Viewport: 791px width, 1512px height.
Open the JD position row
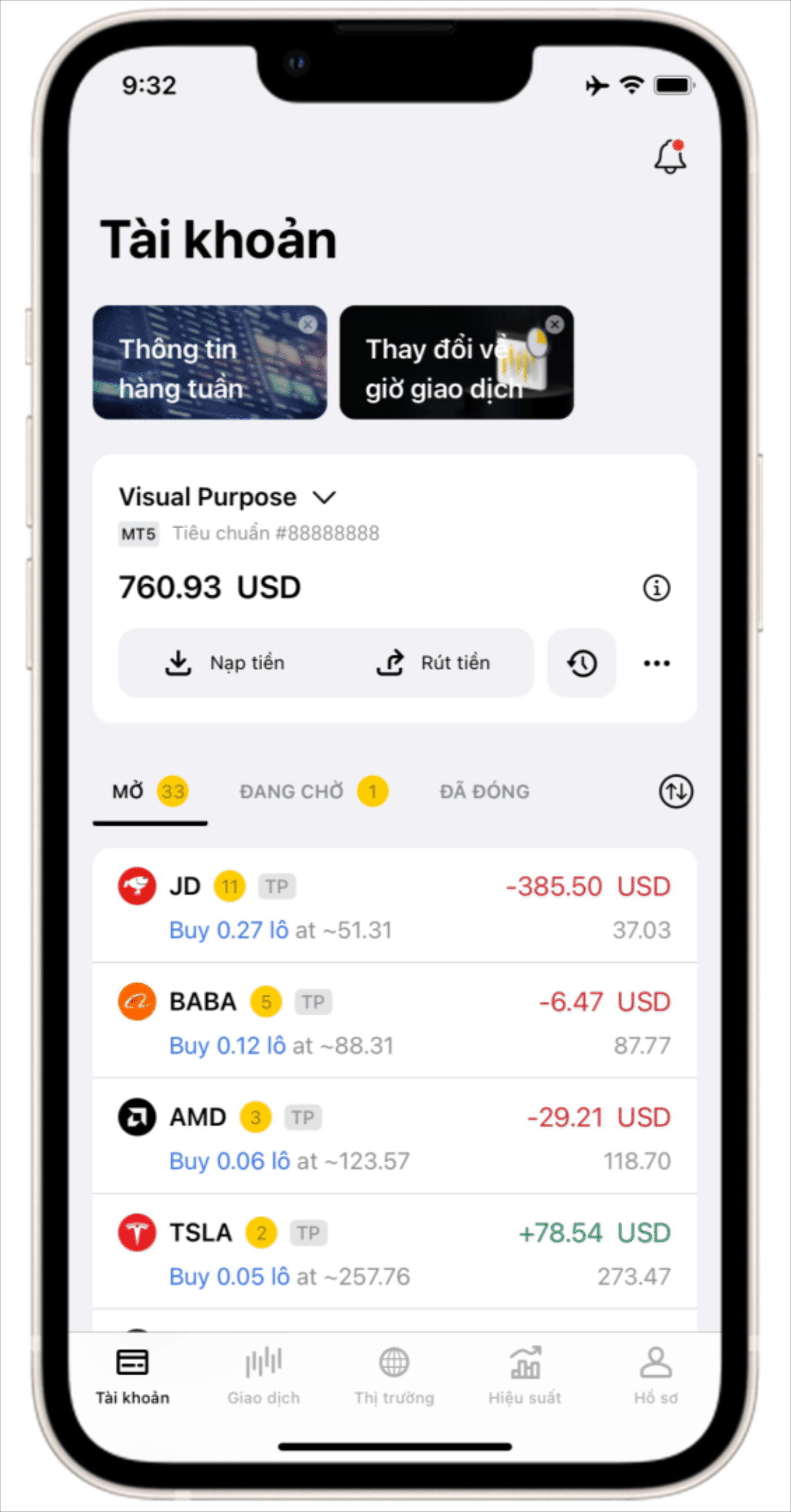click(395, 906)
